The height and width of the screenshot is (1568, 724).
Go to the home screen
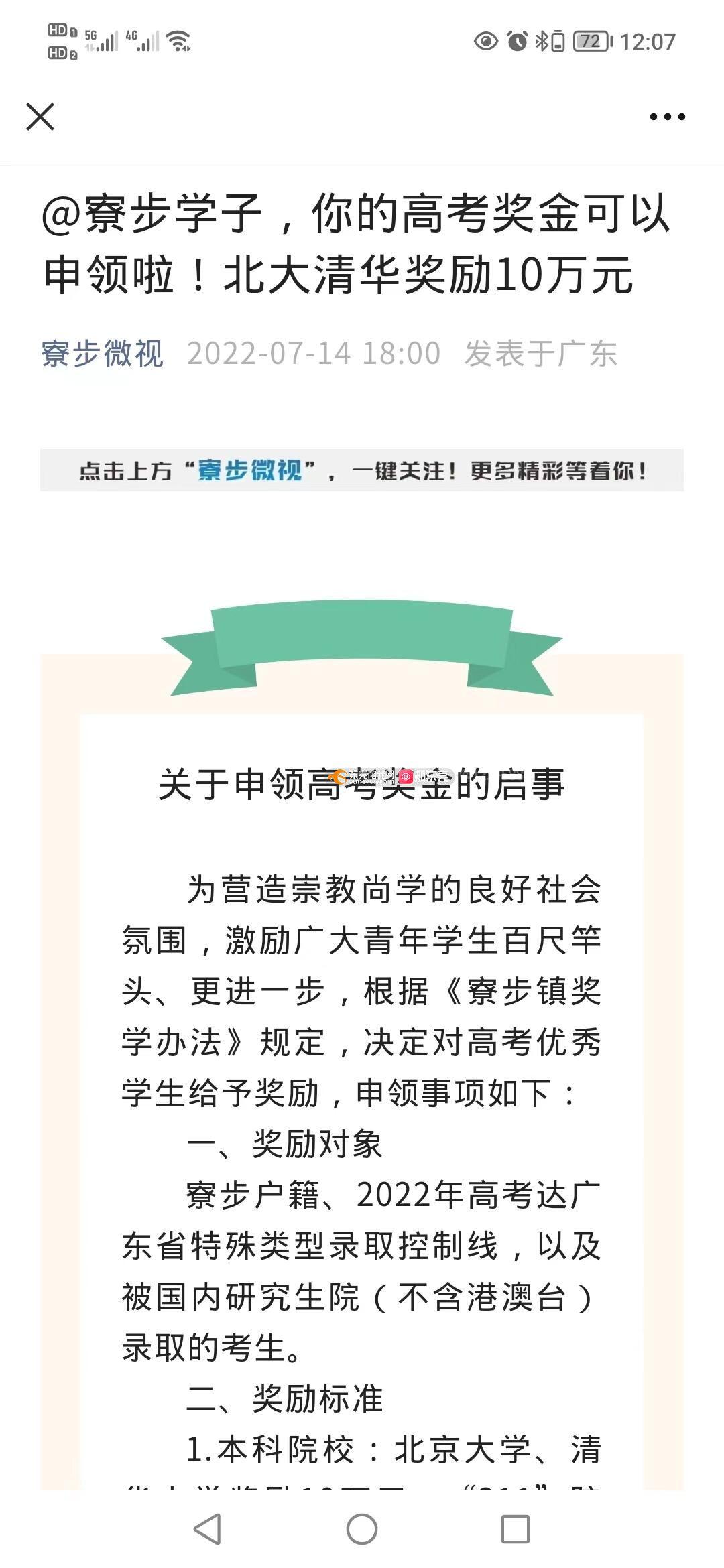[x=362, y=1529]
